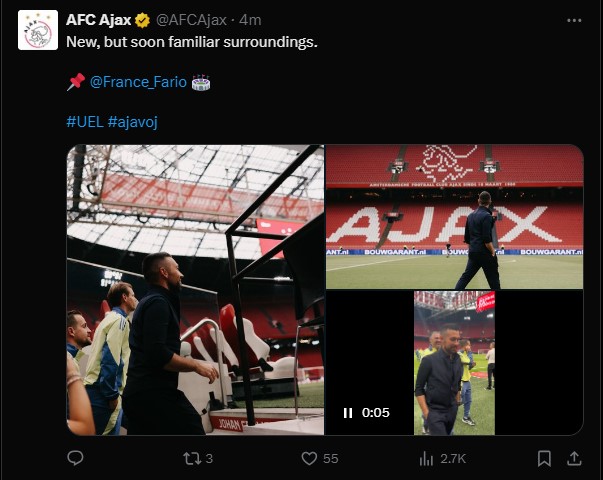Open the #ajavoj hashtag

point(135,121)
